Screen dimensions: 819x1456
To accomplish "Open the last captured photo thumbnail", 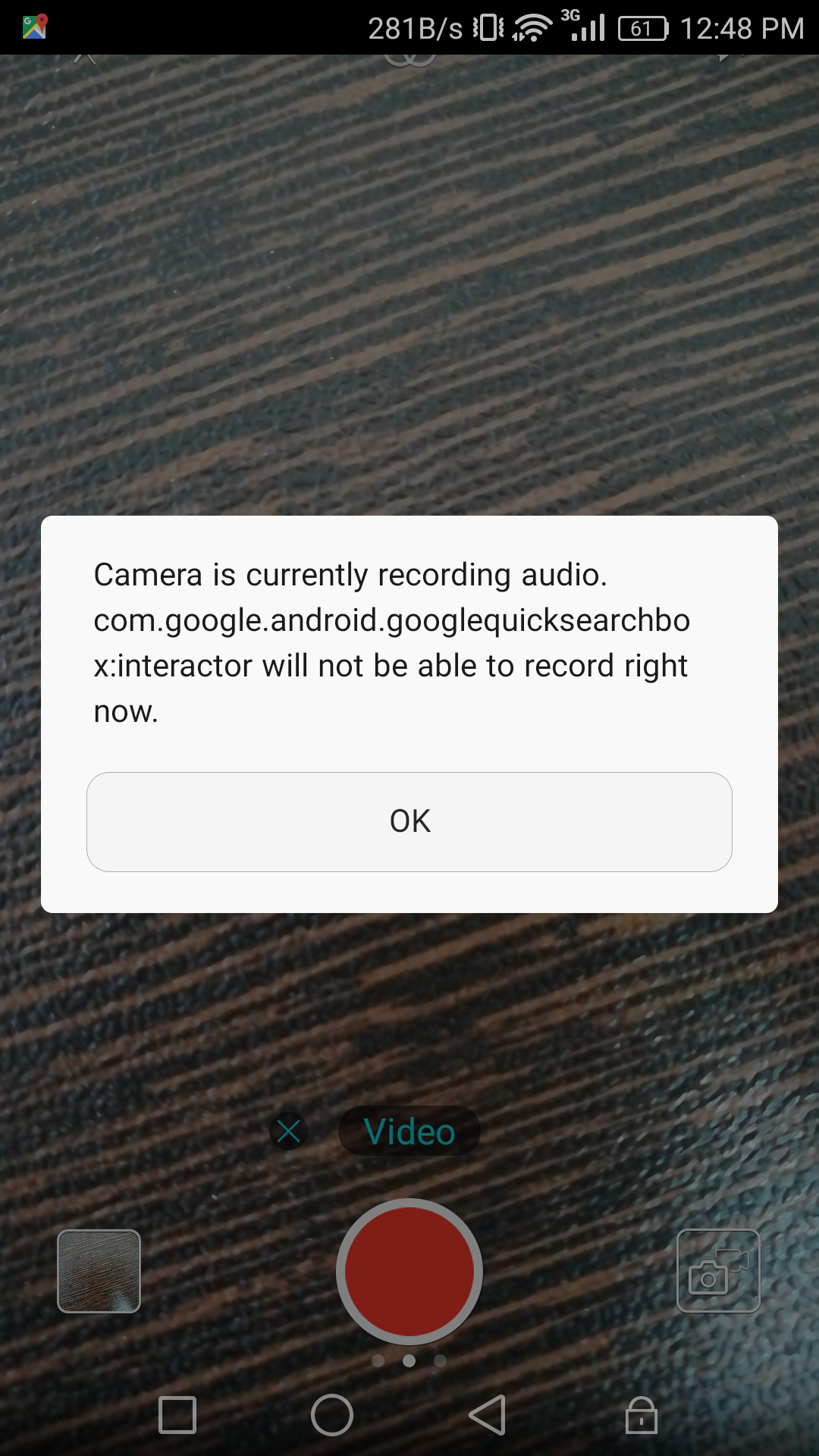I will pyautogui.click(x=99, y=1271).
